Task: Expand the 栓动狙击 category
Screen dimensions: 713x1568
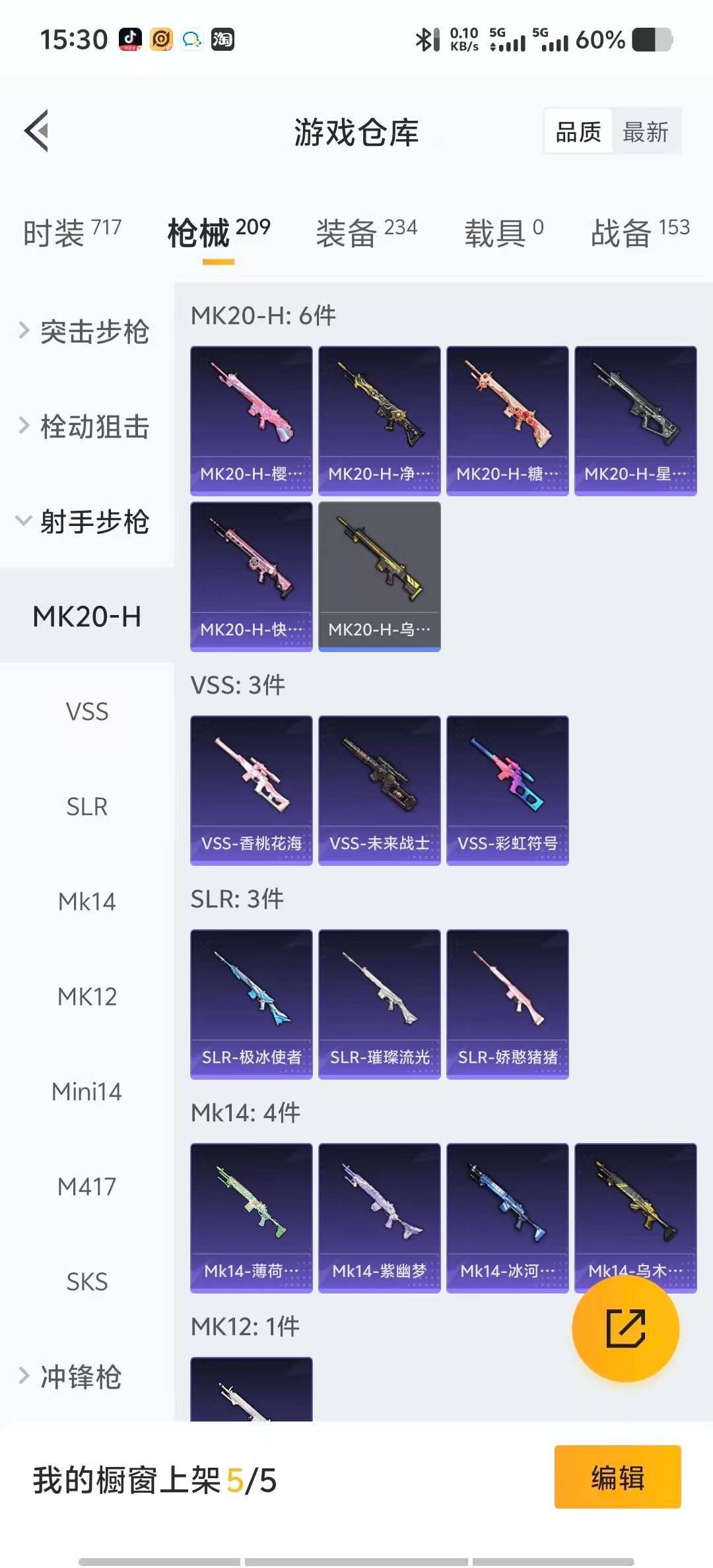Action: point(86,426)
